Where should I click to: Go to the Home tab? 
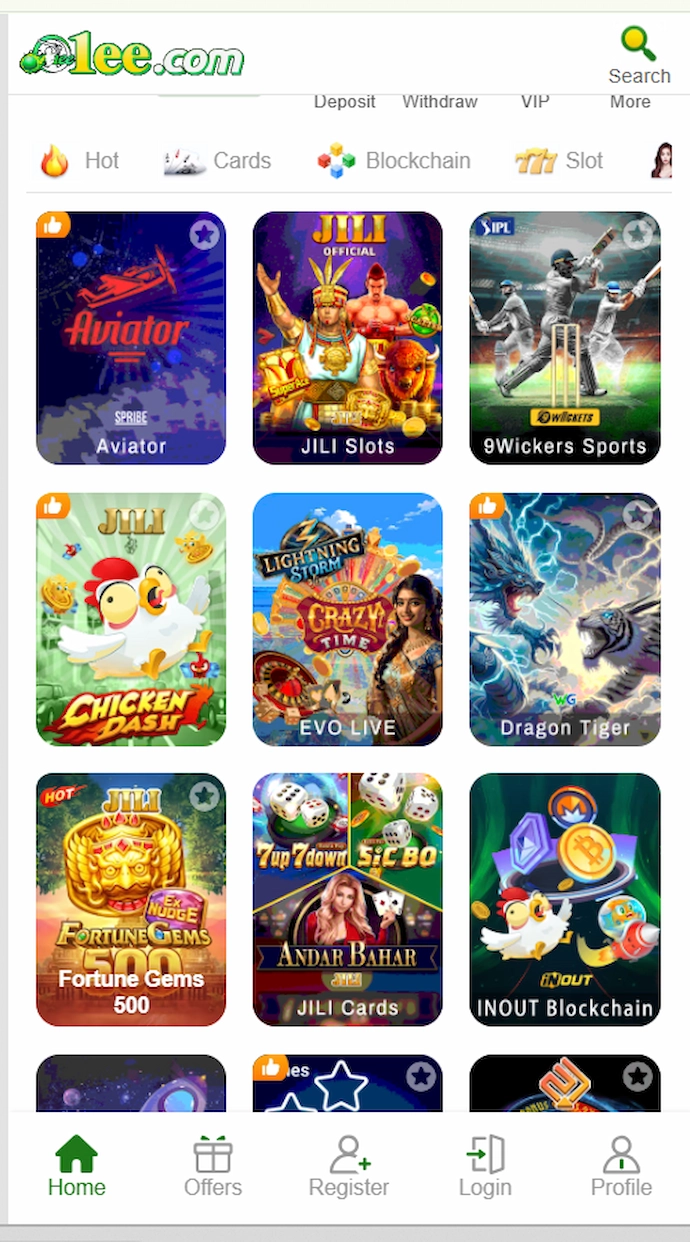click(77, 1167)
